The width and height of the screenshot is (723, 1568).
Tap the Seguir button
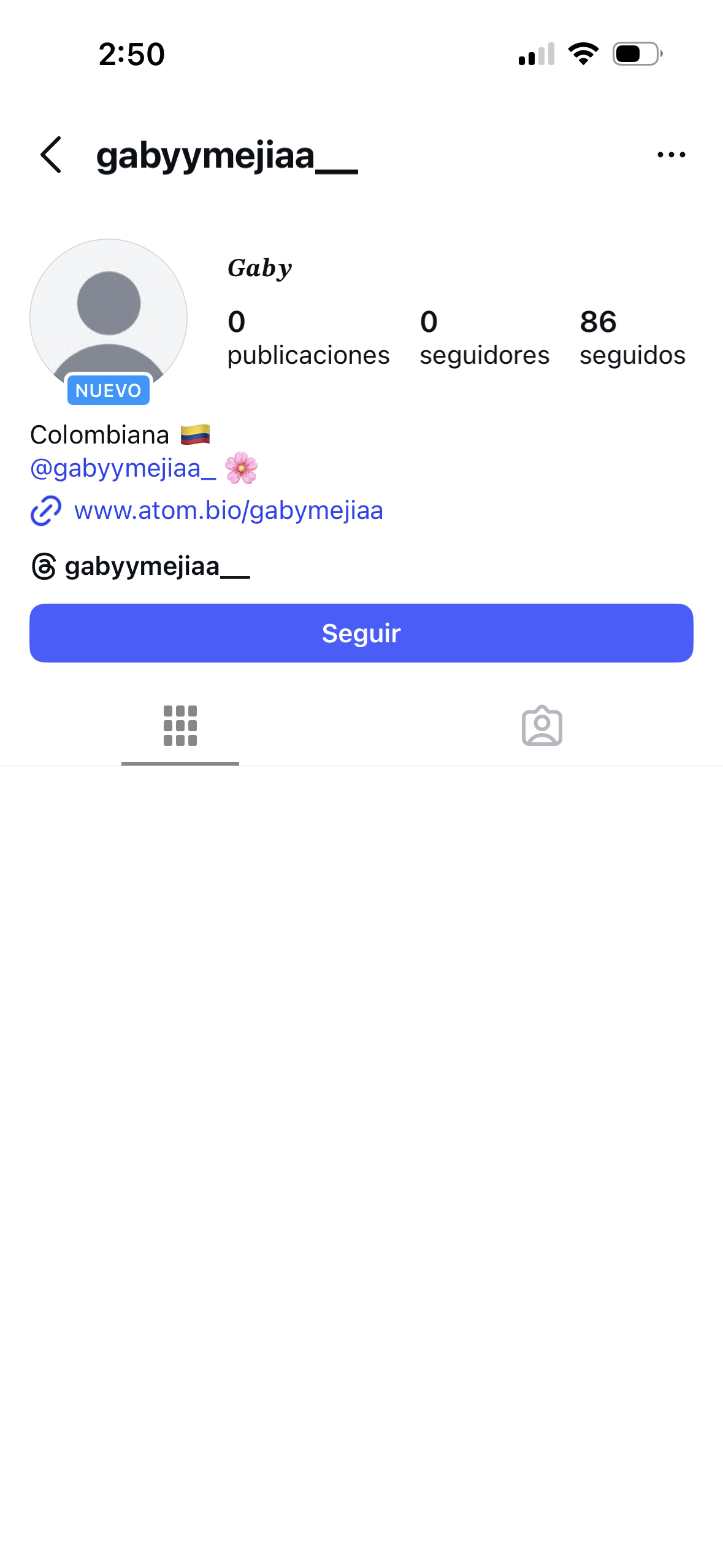click(361, 632)
